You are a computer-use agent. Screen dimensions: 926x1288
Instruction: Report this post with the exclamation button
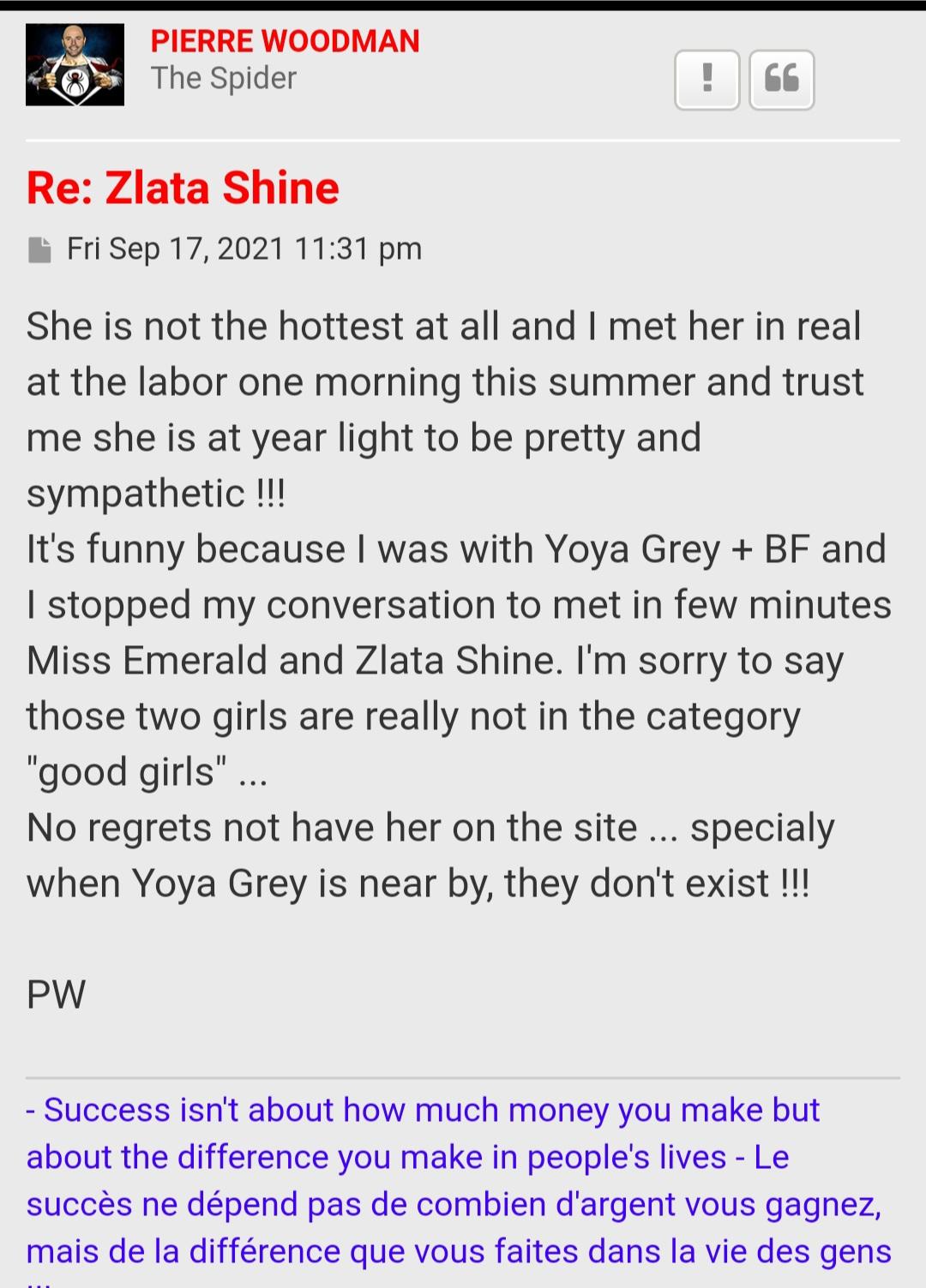(x=707, y=80)
